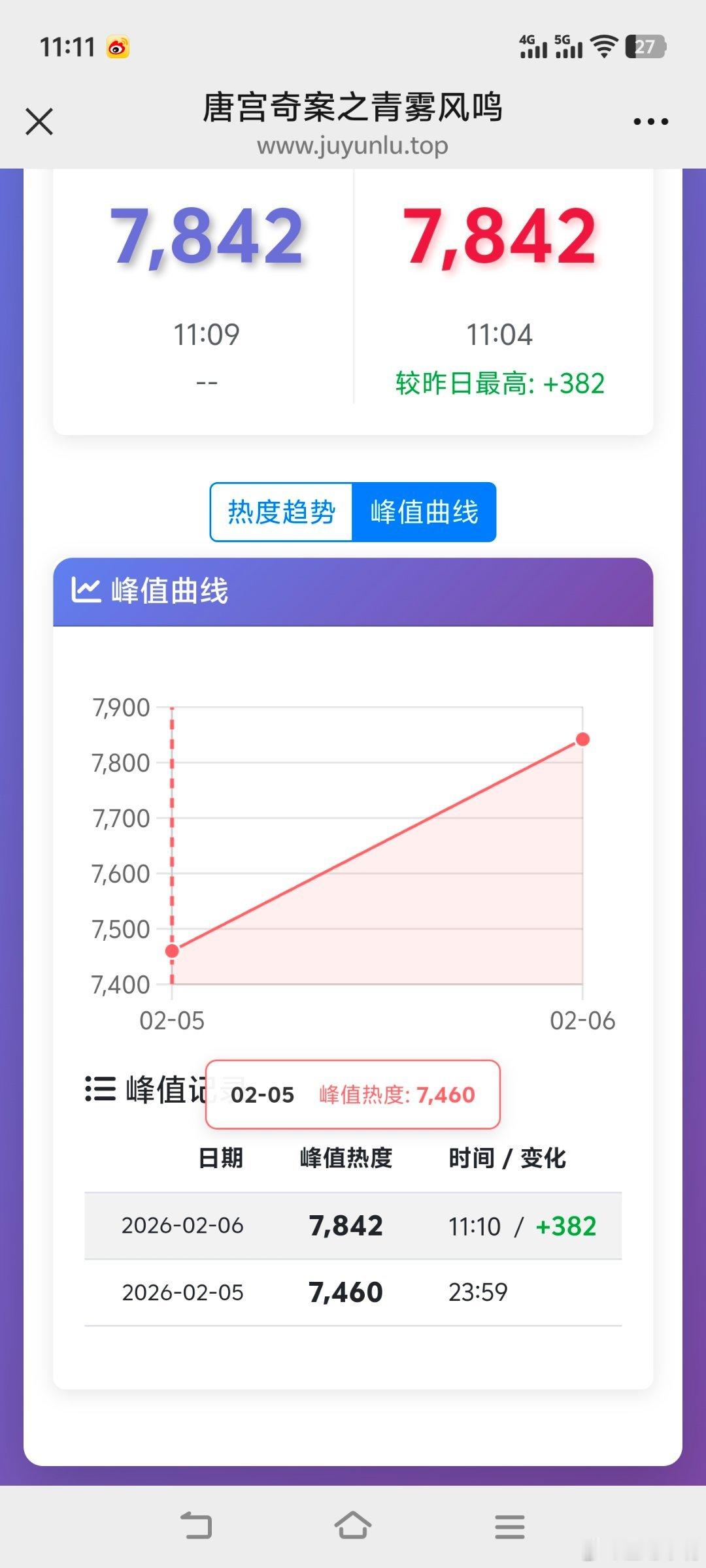This screenshot has height=1568, width=706.
Task: Open the website link www.juyunlu.top
Action: pos(353,145)
